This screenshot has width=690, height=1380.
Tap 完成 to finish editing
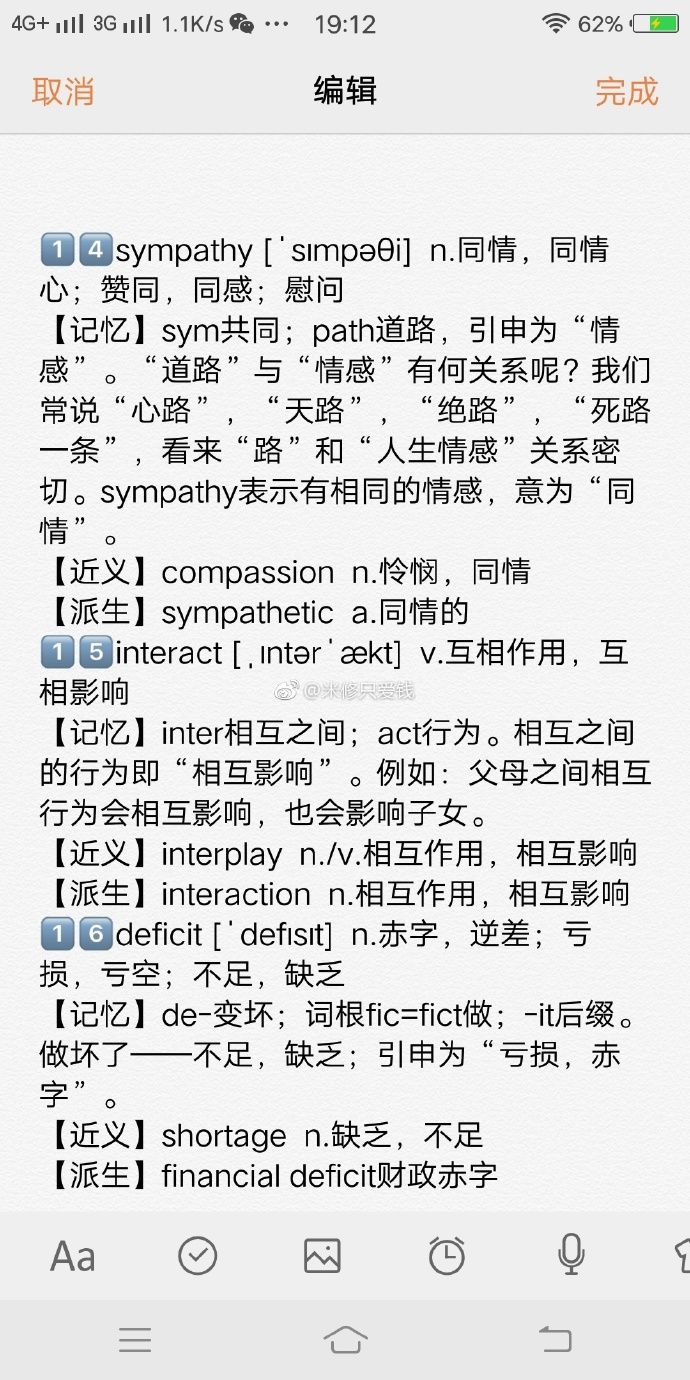click(626, 91)
